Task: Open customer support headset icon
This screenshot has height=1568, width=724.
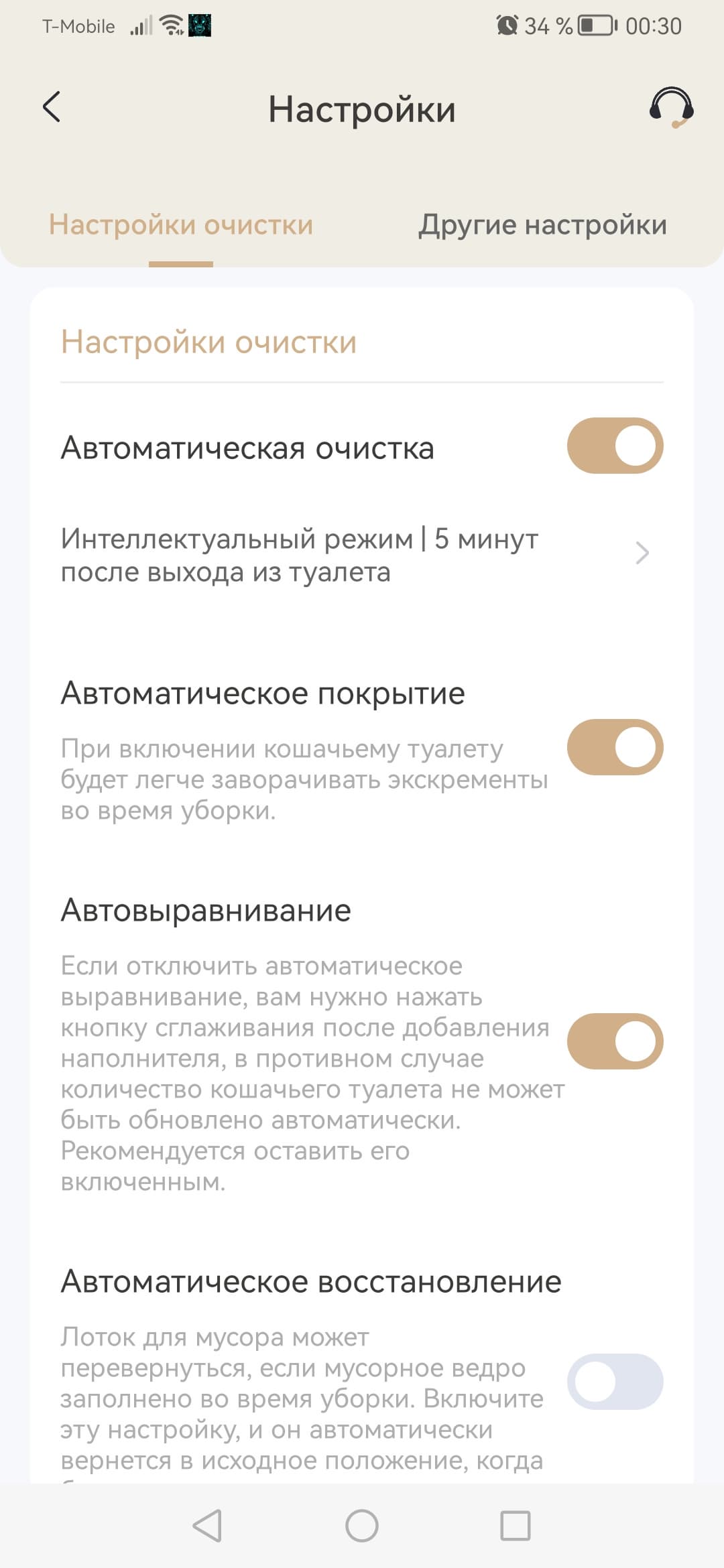Action: pyautogui.click(x=671, y=107)
